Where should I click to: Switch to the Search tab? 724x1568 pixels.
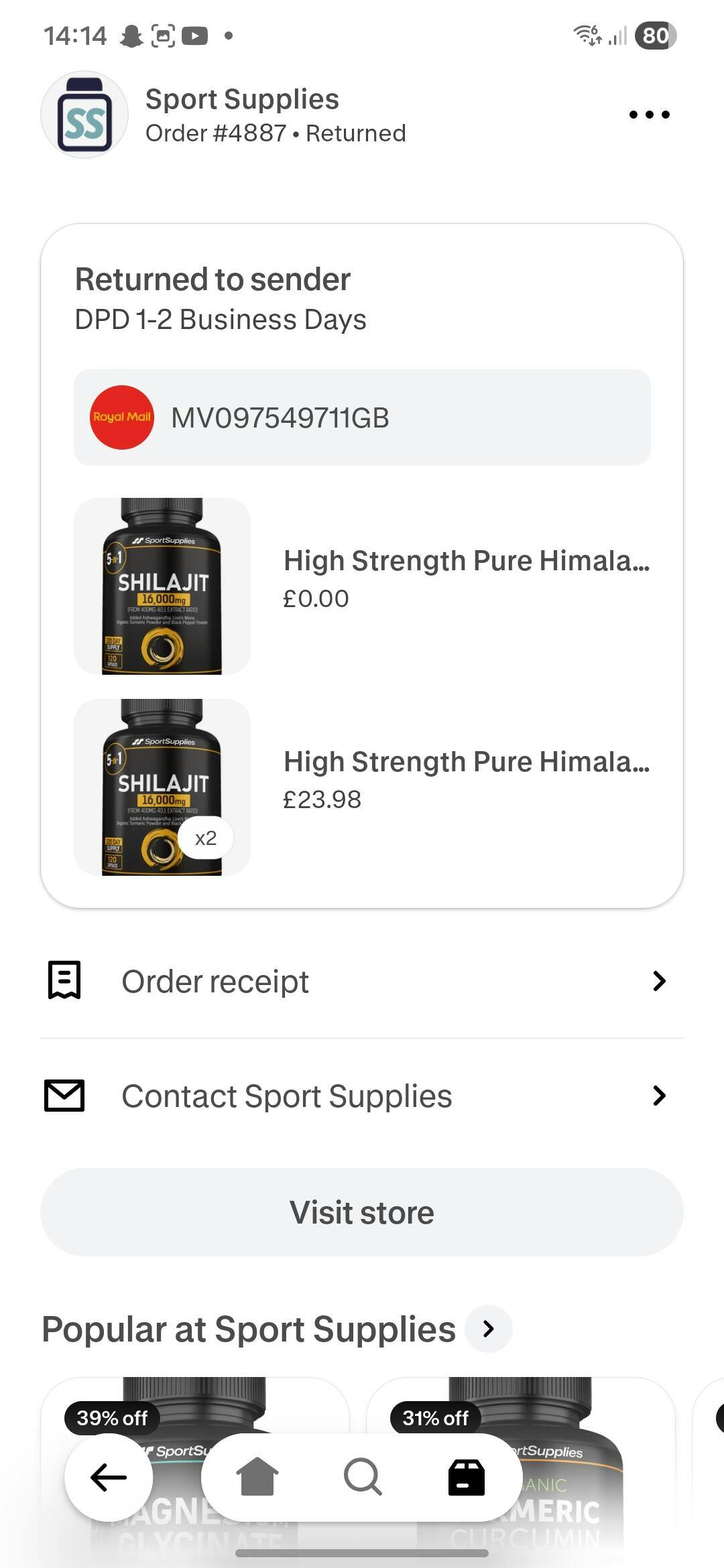click(363, 1477)
